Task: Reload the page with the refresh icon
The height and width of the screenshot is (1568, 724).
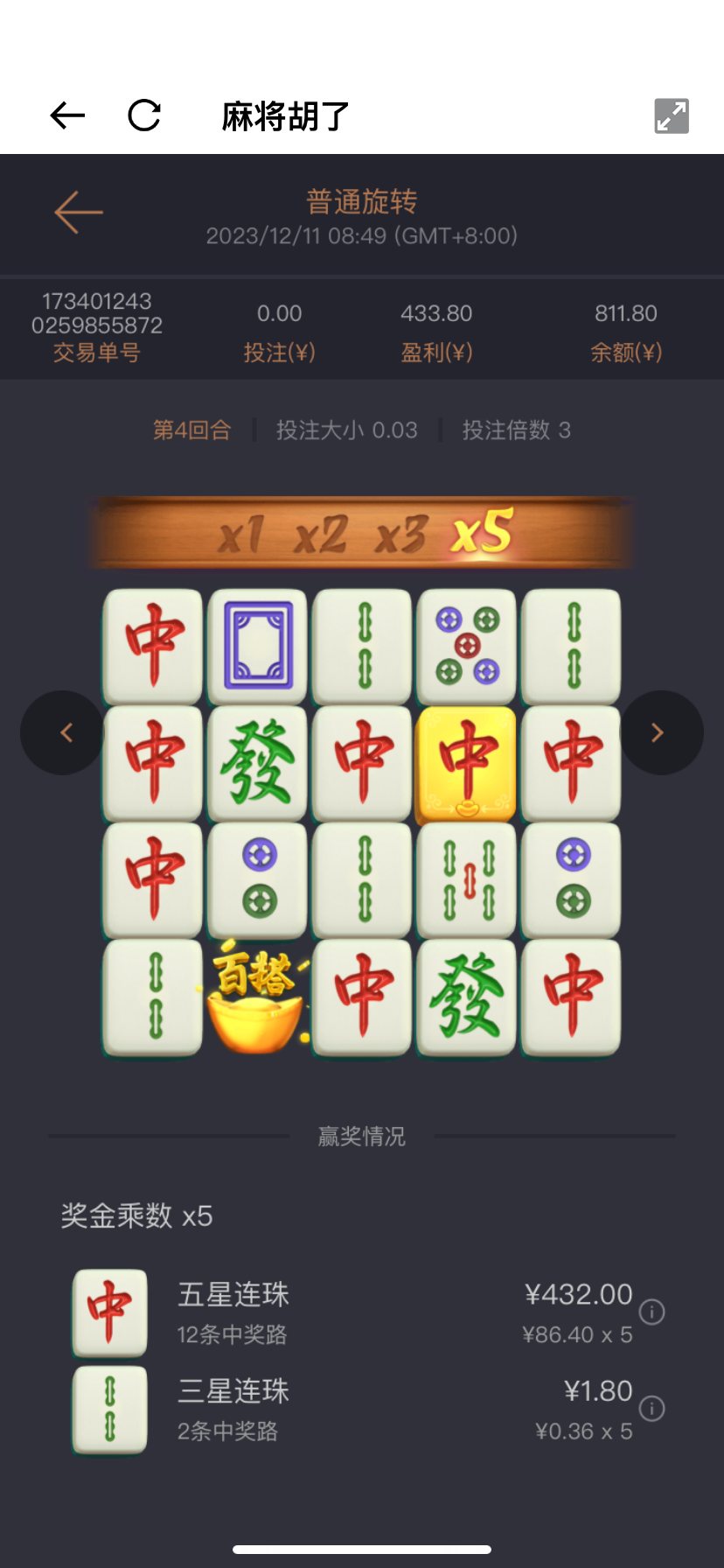Action: coord(144,115)
